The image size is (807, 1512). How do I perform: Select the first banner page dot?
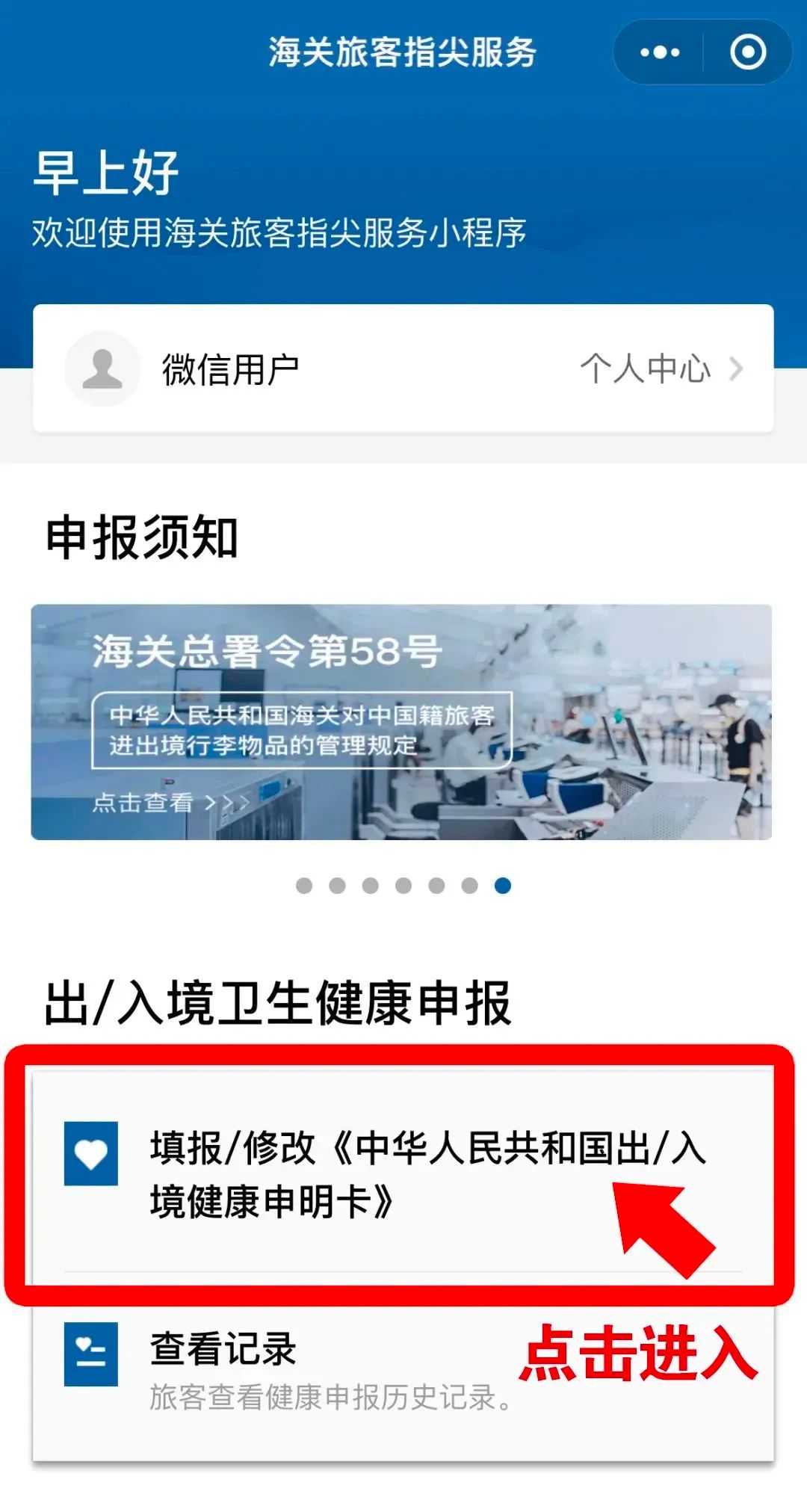(304, 886)
